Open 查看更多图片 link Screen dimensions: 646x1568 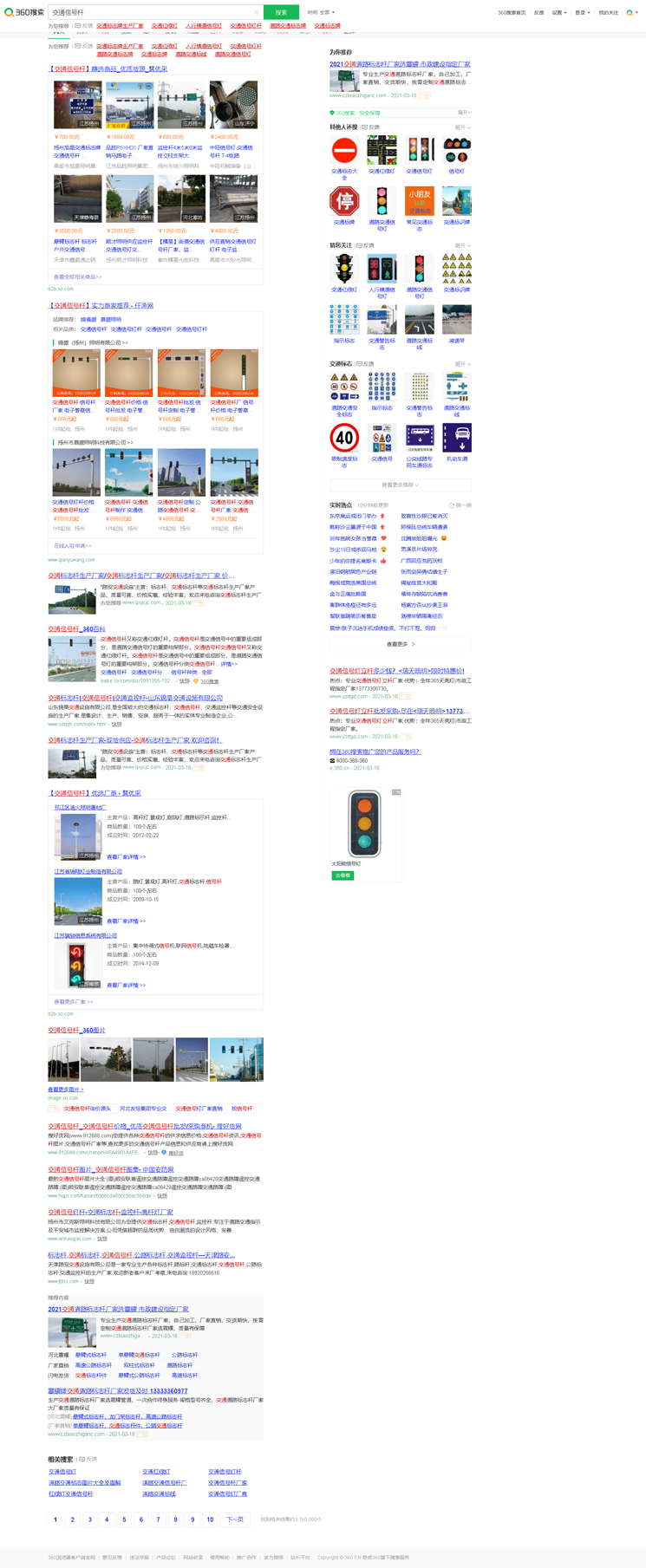(65, 1090)
